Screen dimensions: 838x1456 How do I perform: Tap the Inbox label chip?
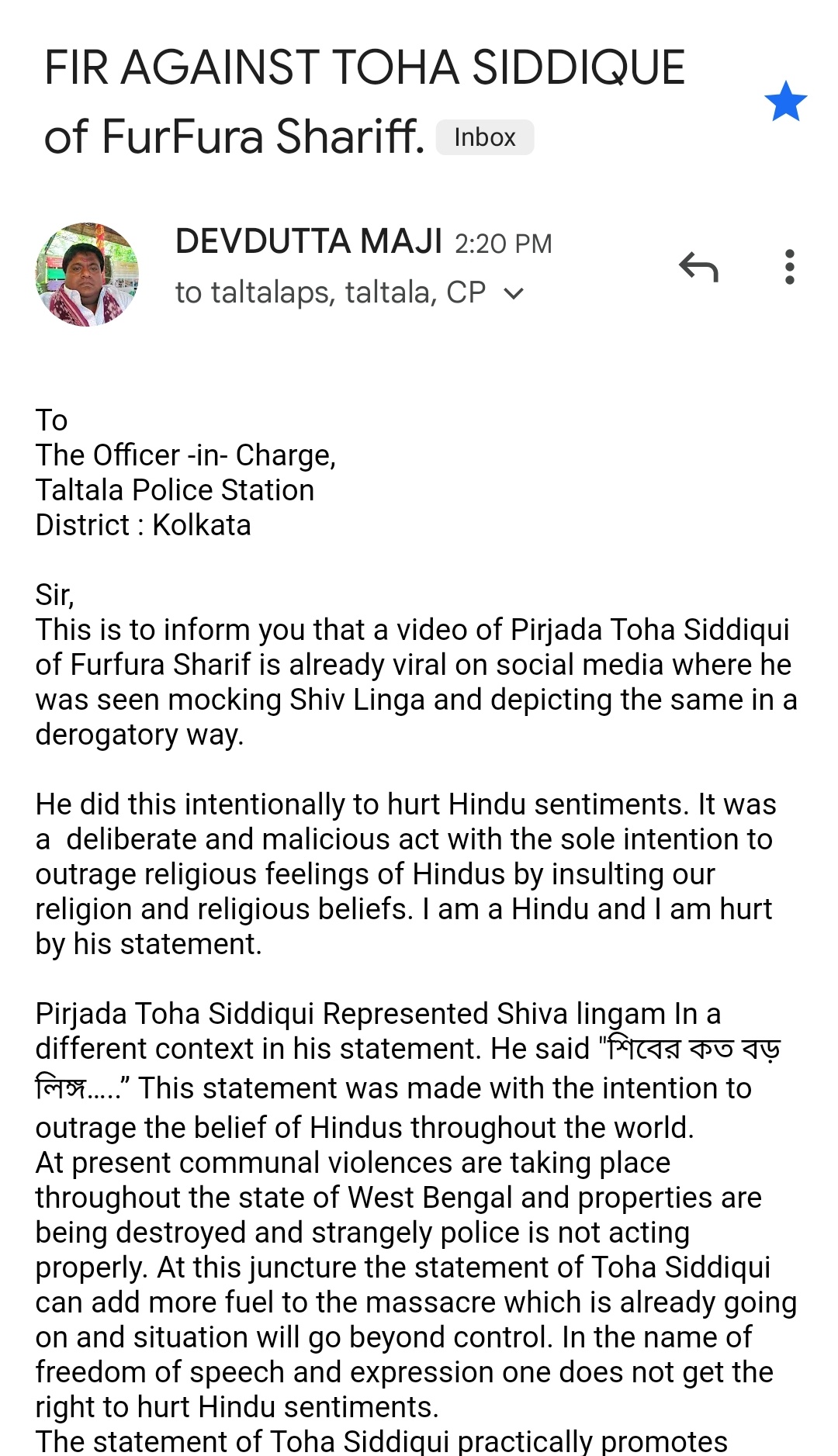[484, 137]
